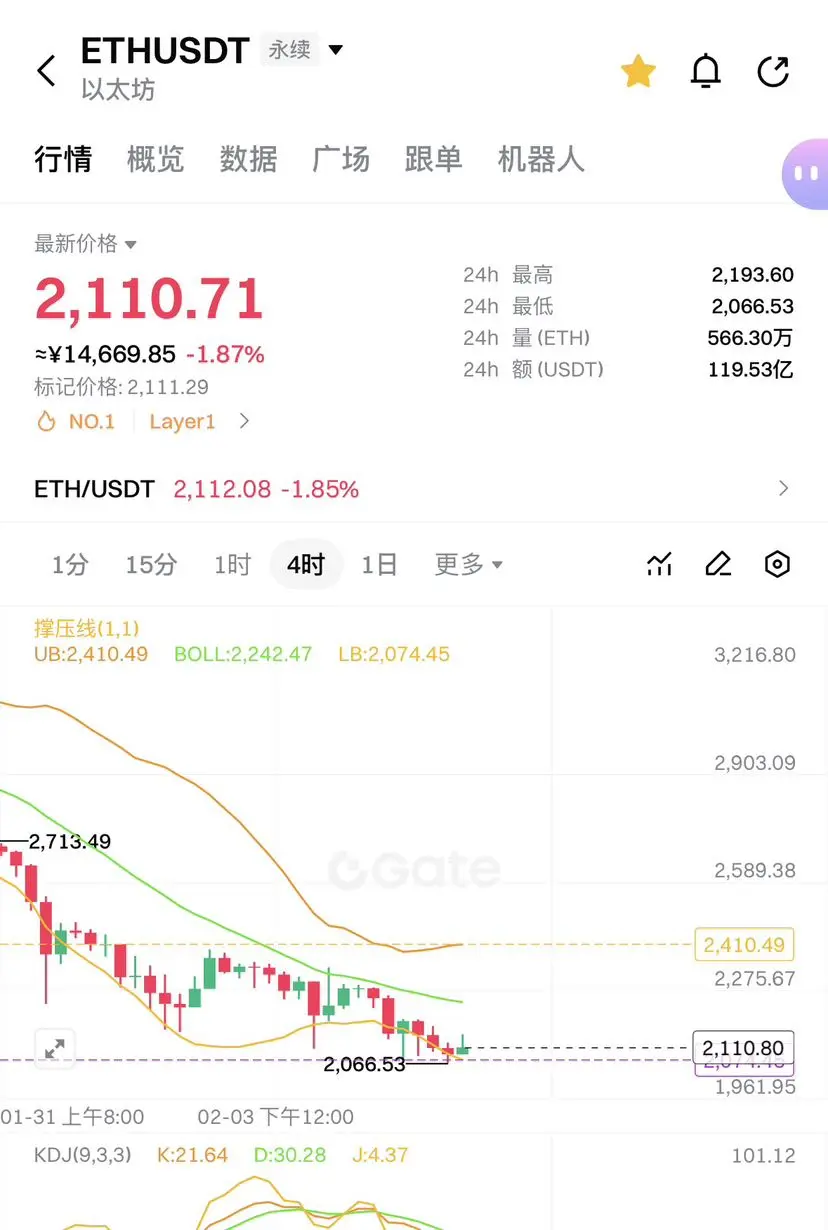Switch to the 概览 tab

pyautogui.click(x=155, y=159)
